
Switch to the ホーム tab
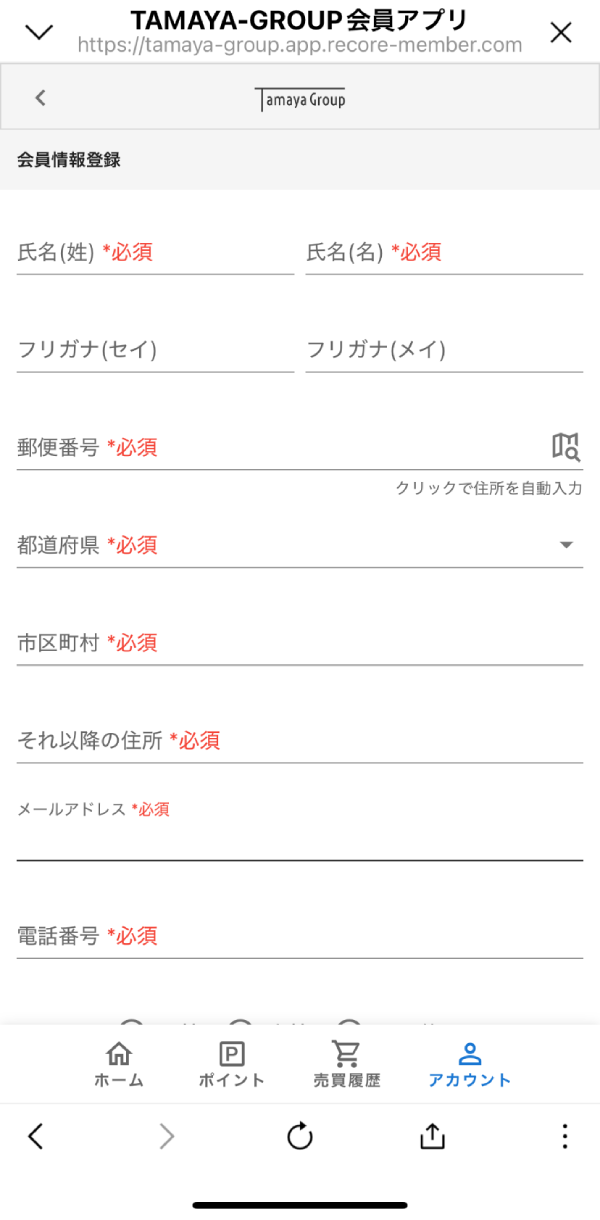(x=119, y=1065)
